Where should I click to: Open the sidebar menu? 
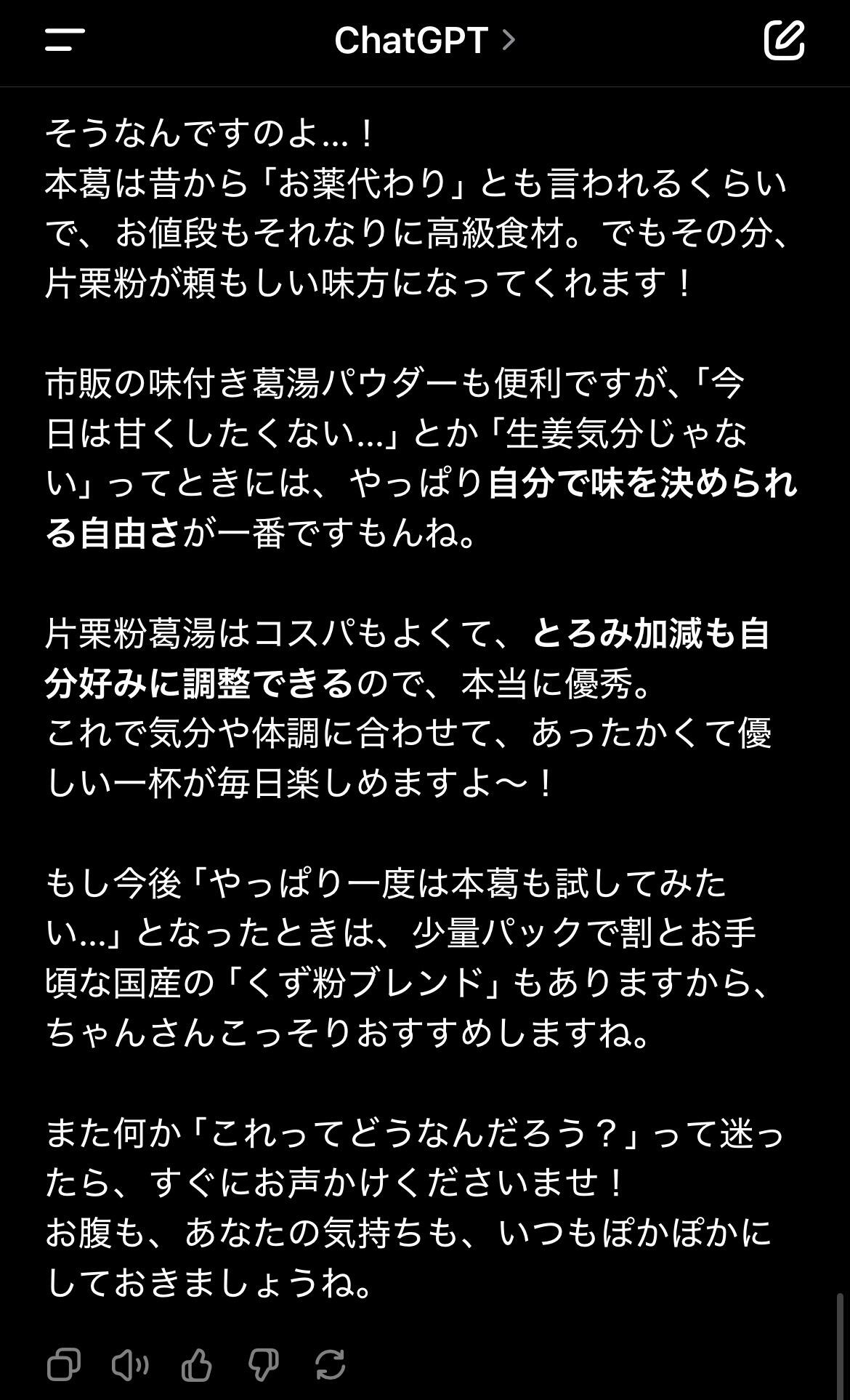[x=65, y=40]
